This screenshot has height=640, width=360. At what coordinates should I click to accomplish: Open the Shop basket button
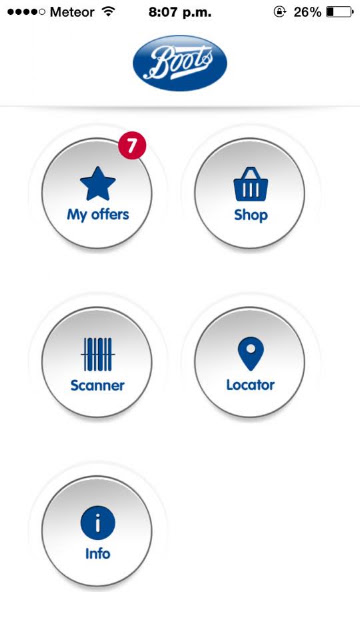(250, 193)
